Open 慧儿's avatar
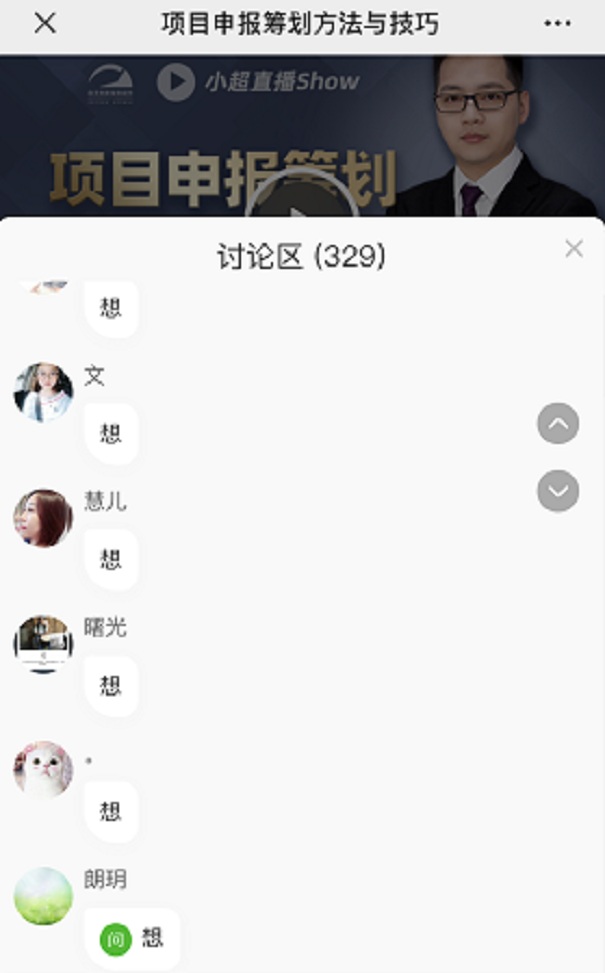This screenshot has width=605, height=973. (43, 518)
